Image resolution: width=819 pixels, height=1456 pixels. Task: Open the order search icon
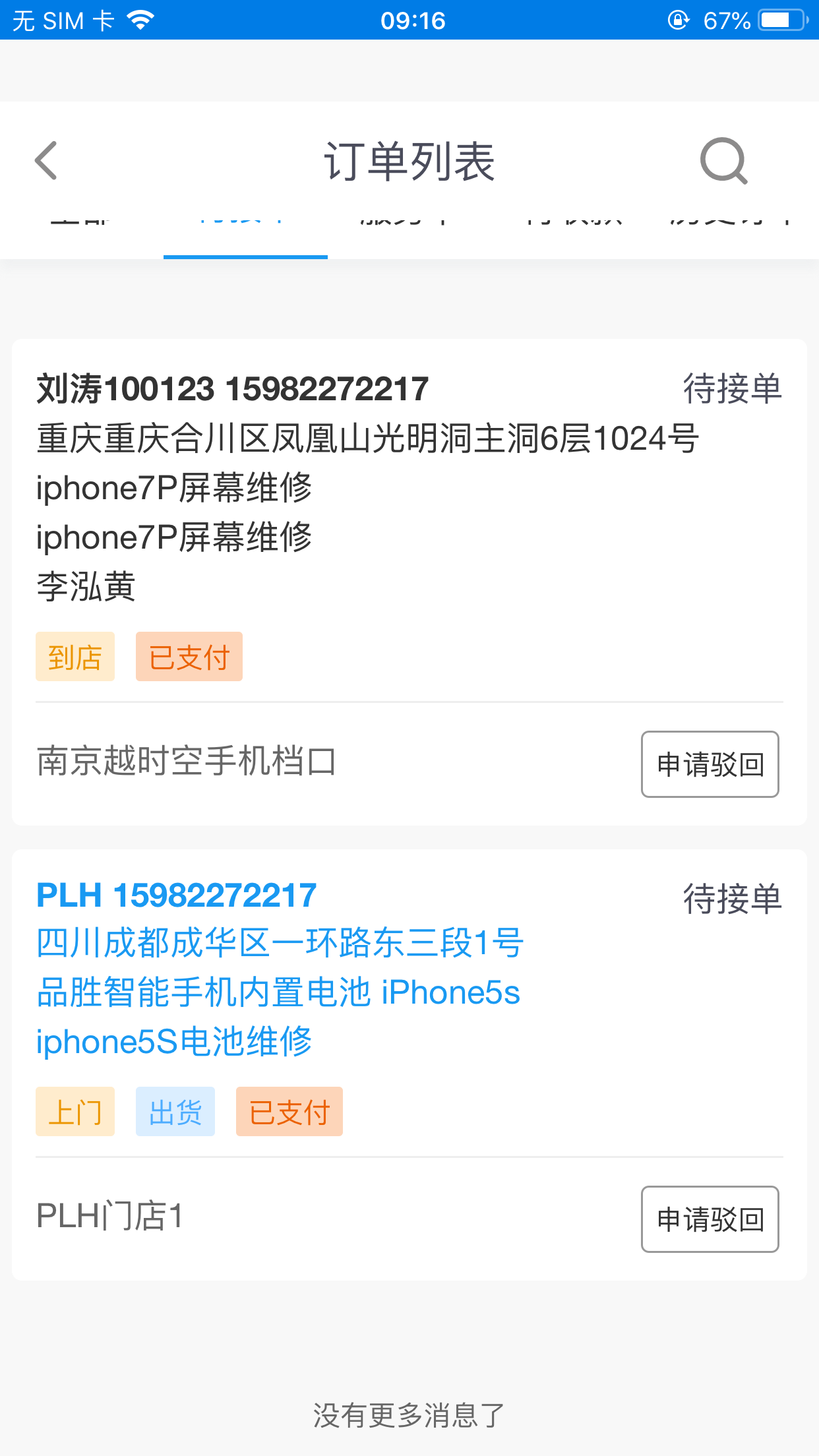click(x=723, y=160)
